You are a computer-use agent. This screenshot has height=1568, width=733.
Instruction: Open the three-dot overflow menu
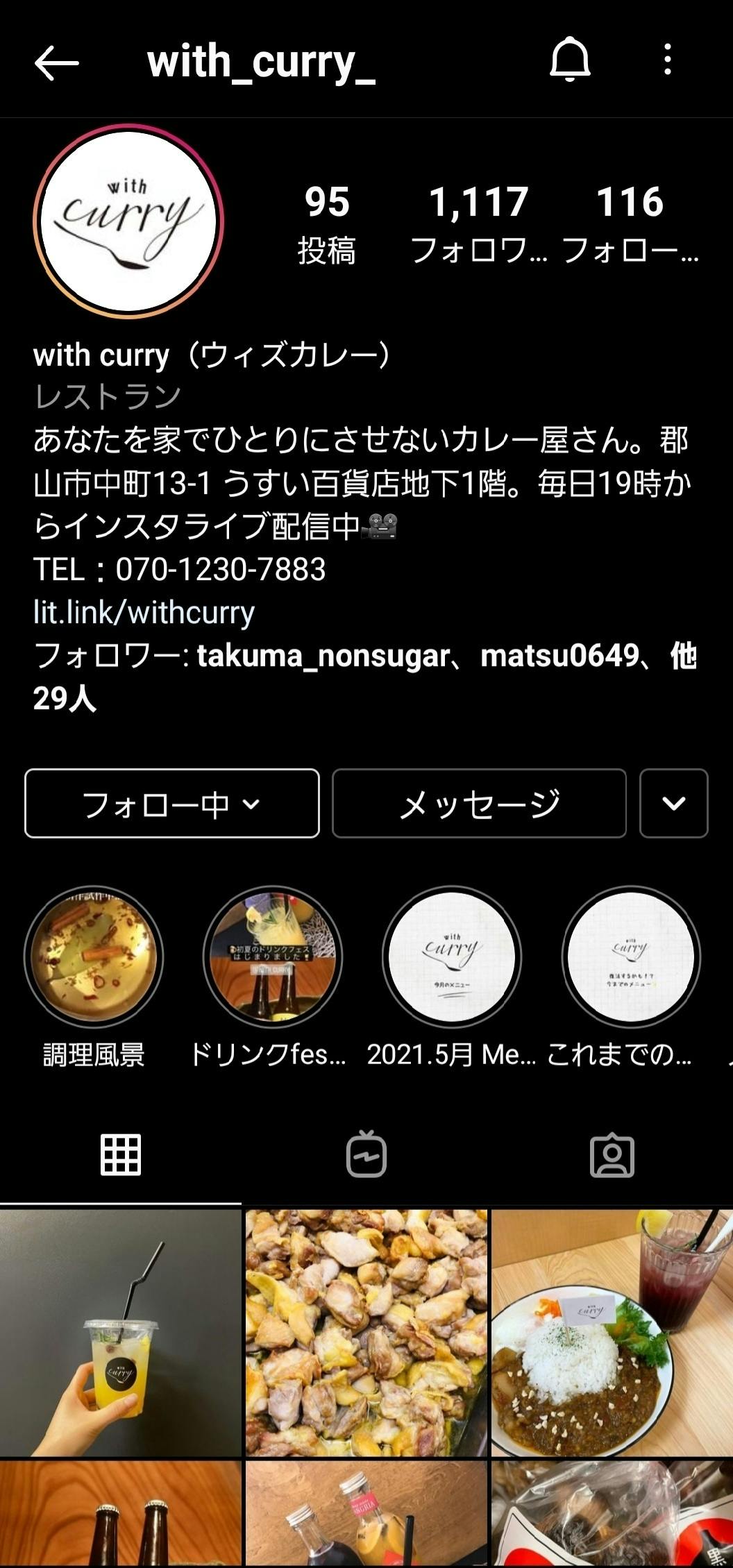tap(667, 60)
